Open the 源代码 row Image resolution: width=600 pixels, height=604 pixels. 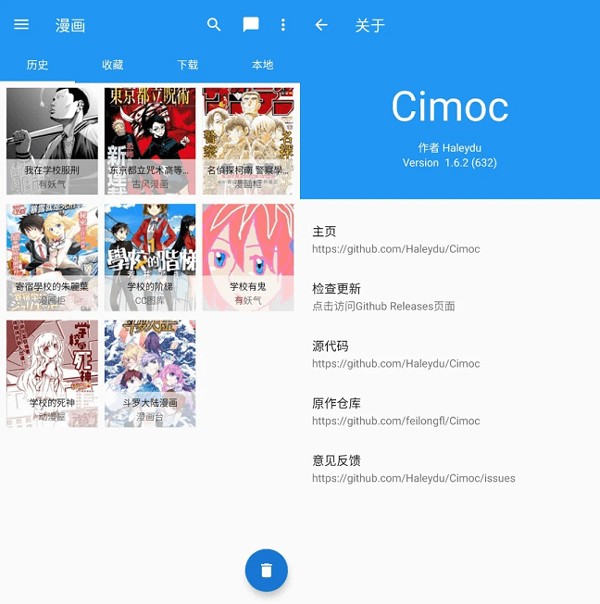click(448, 354)
